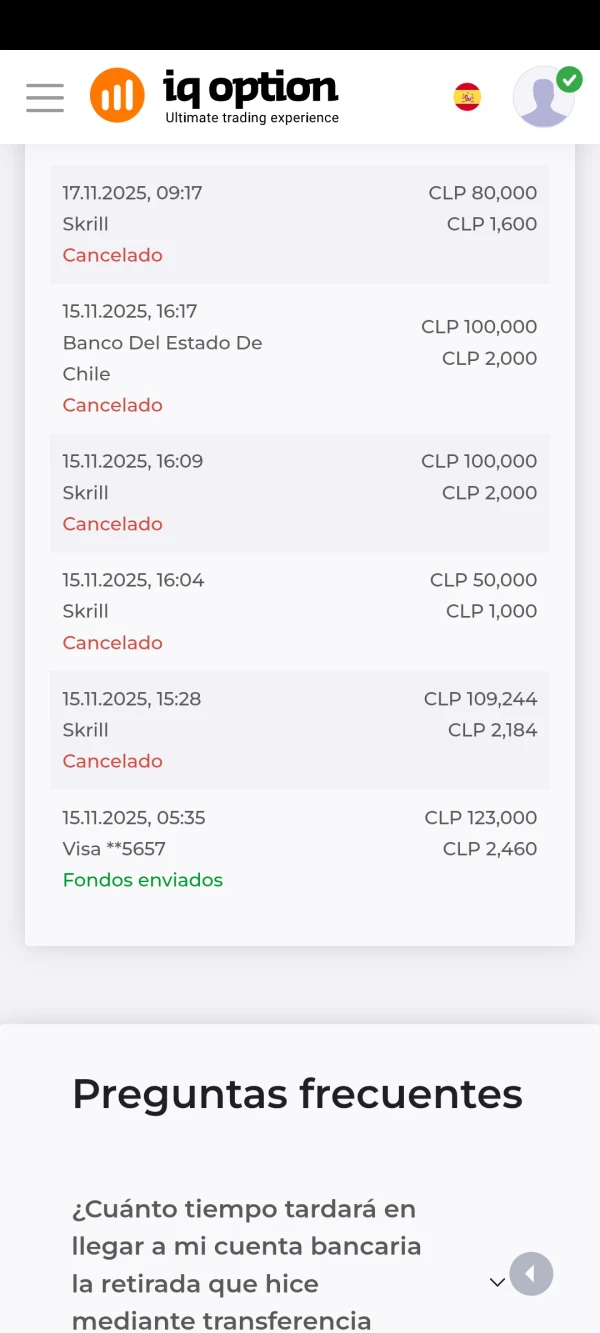Viewport: 600px width, 1333px height.
Task: Open the profile avatar
Action: [x=545, y=97]
